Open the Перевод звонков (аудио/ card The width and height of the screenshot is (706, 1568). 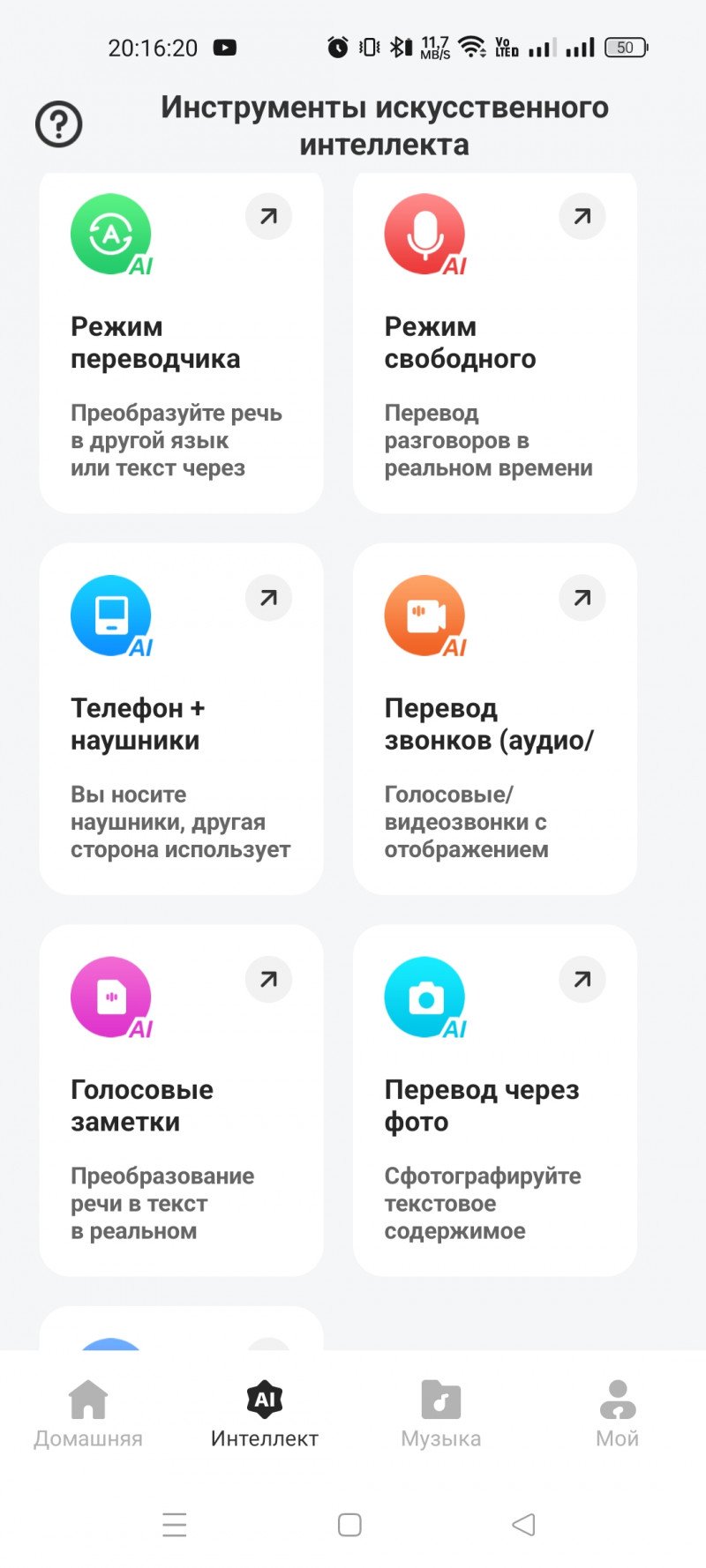(494, 719)
